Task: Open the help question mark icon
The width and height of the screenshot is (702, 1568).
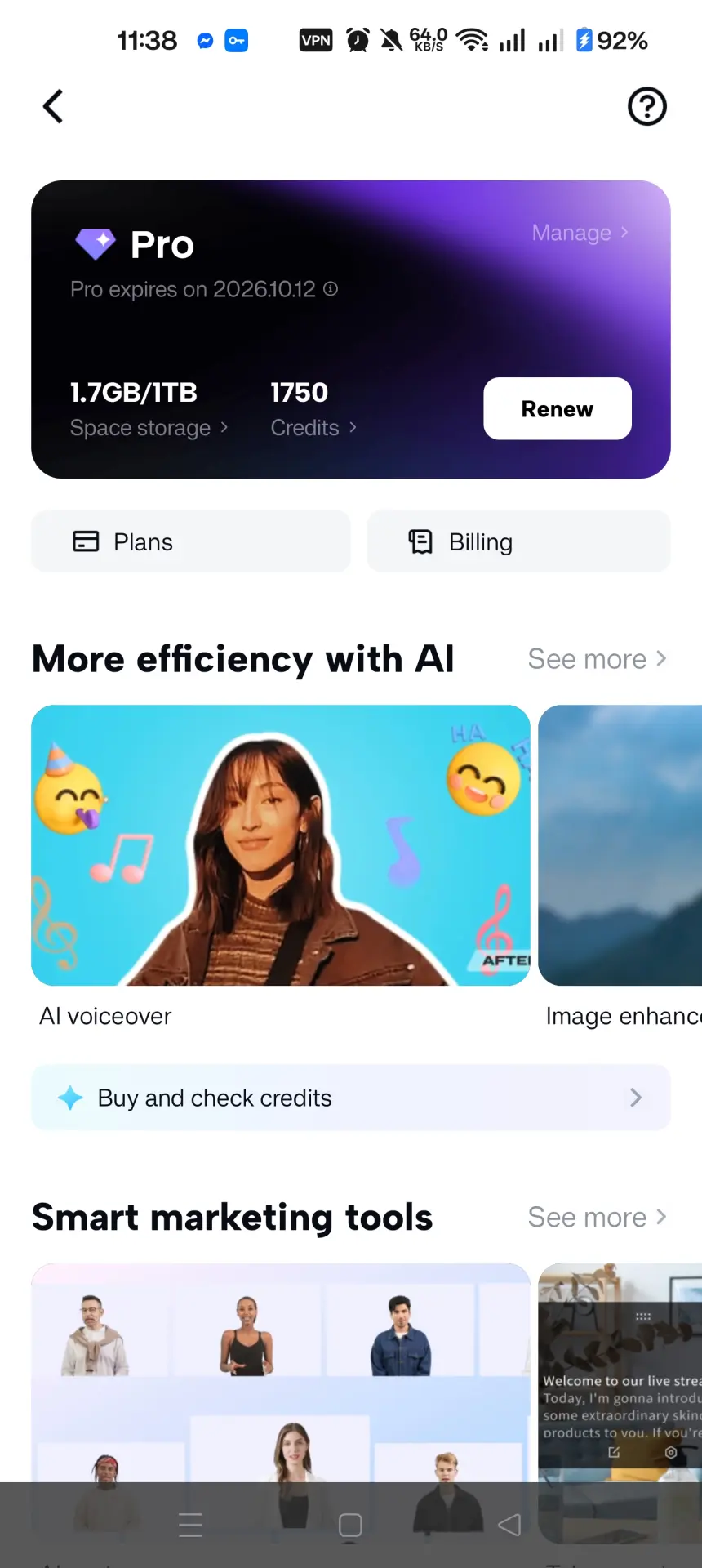Action: point(647,106)
